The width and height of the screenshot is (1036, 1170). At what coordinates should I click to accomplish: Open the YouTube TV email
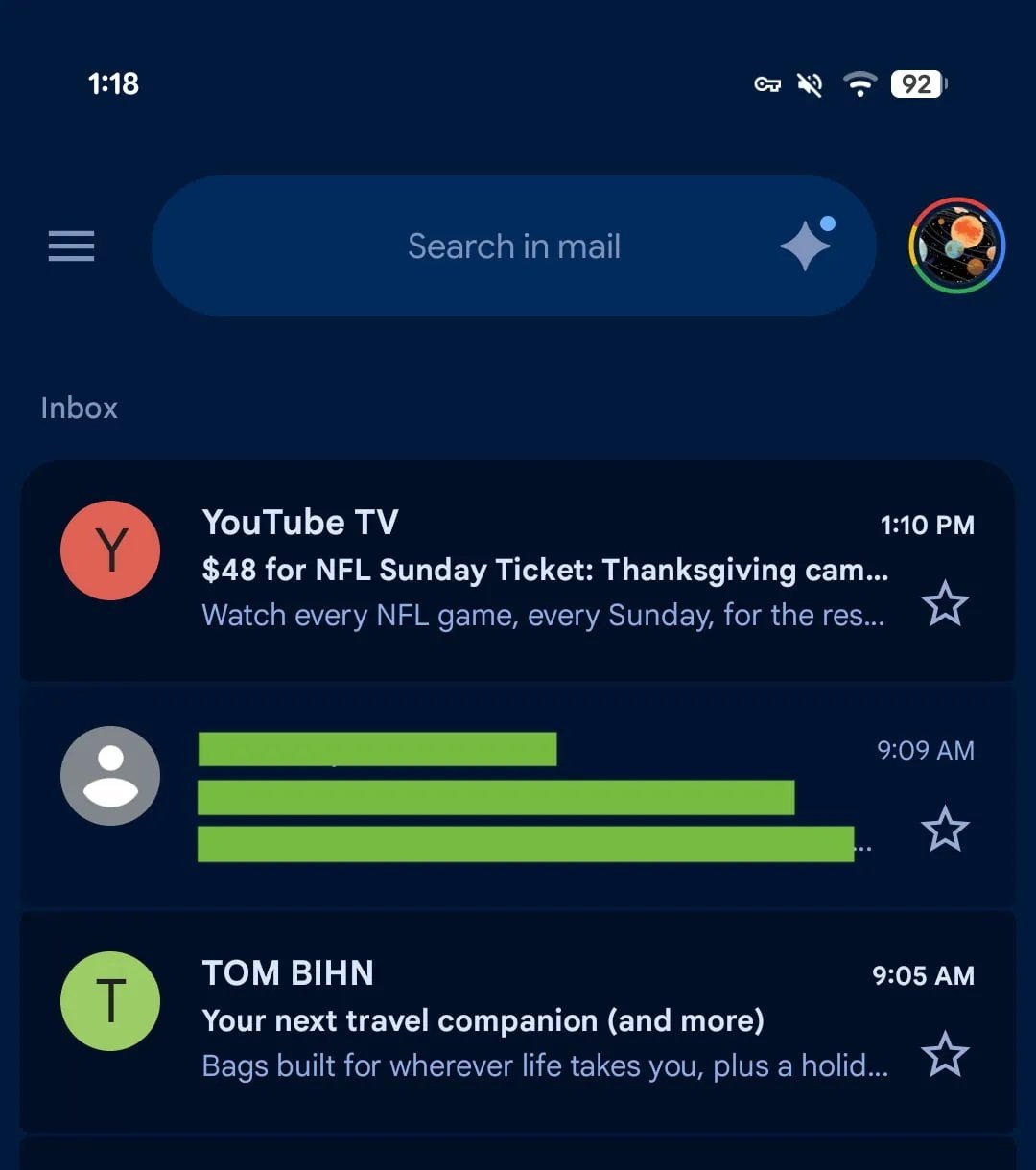542,570
